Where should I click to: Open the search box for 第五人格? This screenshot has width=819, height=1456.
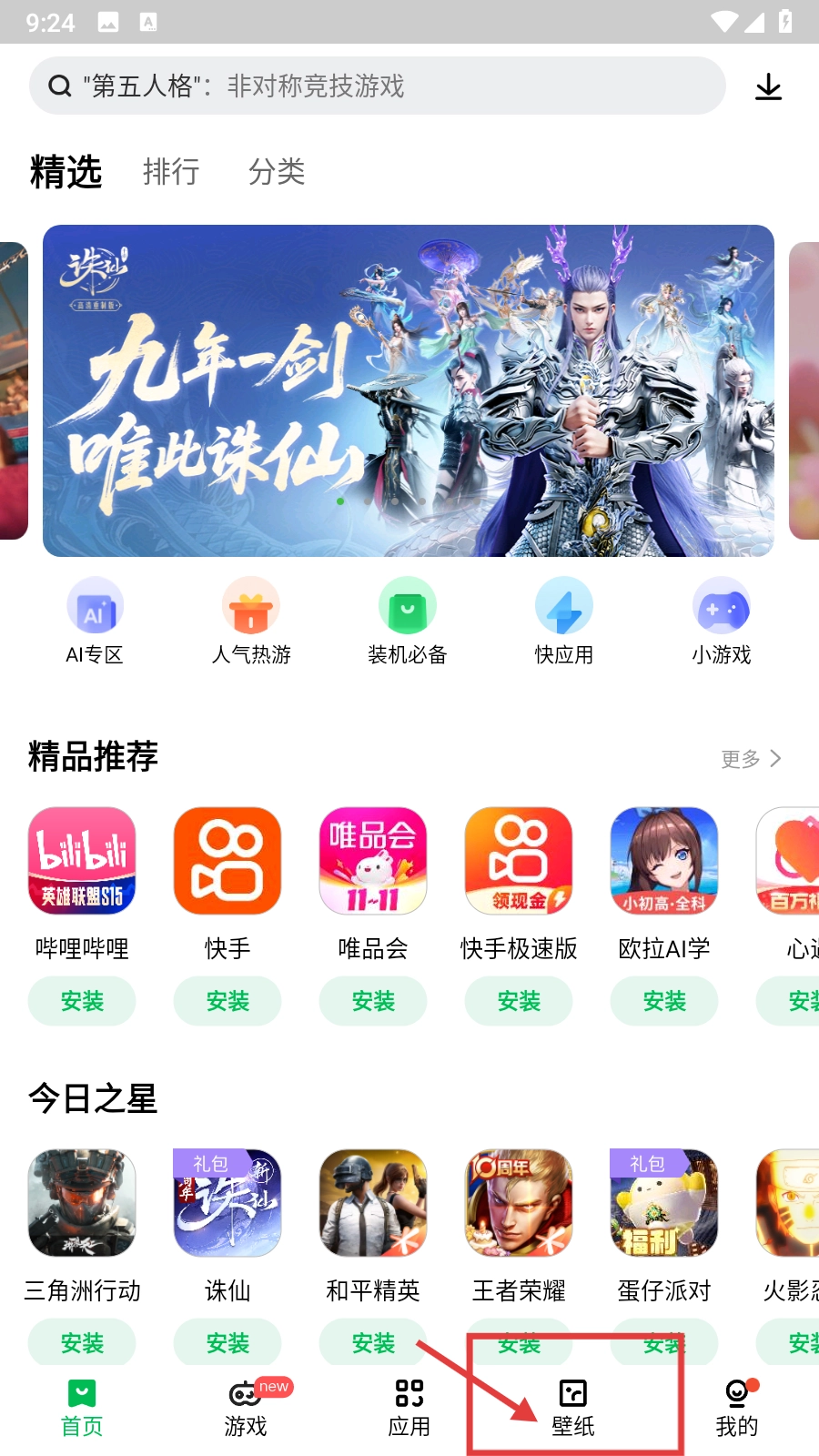[x=377, y=86]
